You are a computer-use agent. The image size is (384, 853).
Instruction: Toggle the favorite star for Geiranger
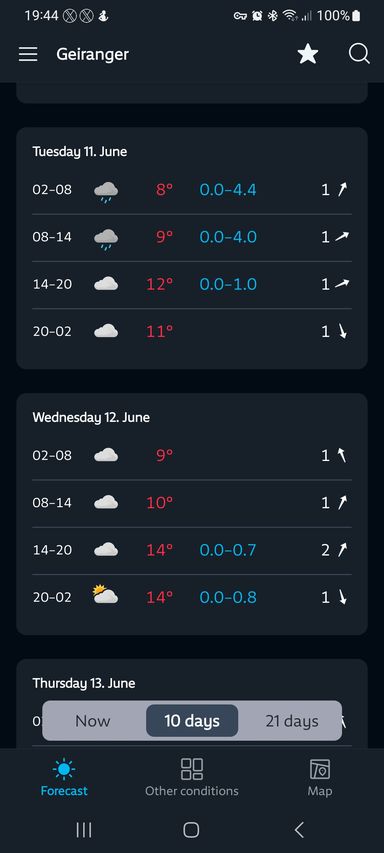(308, 54)
